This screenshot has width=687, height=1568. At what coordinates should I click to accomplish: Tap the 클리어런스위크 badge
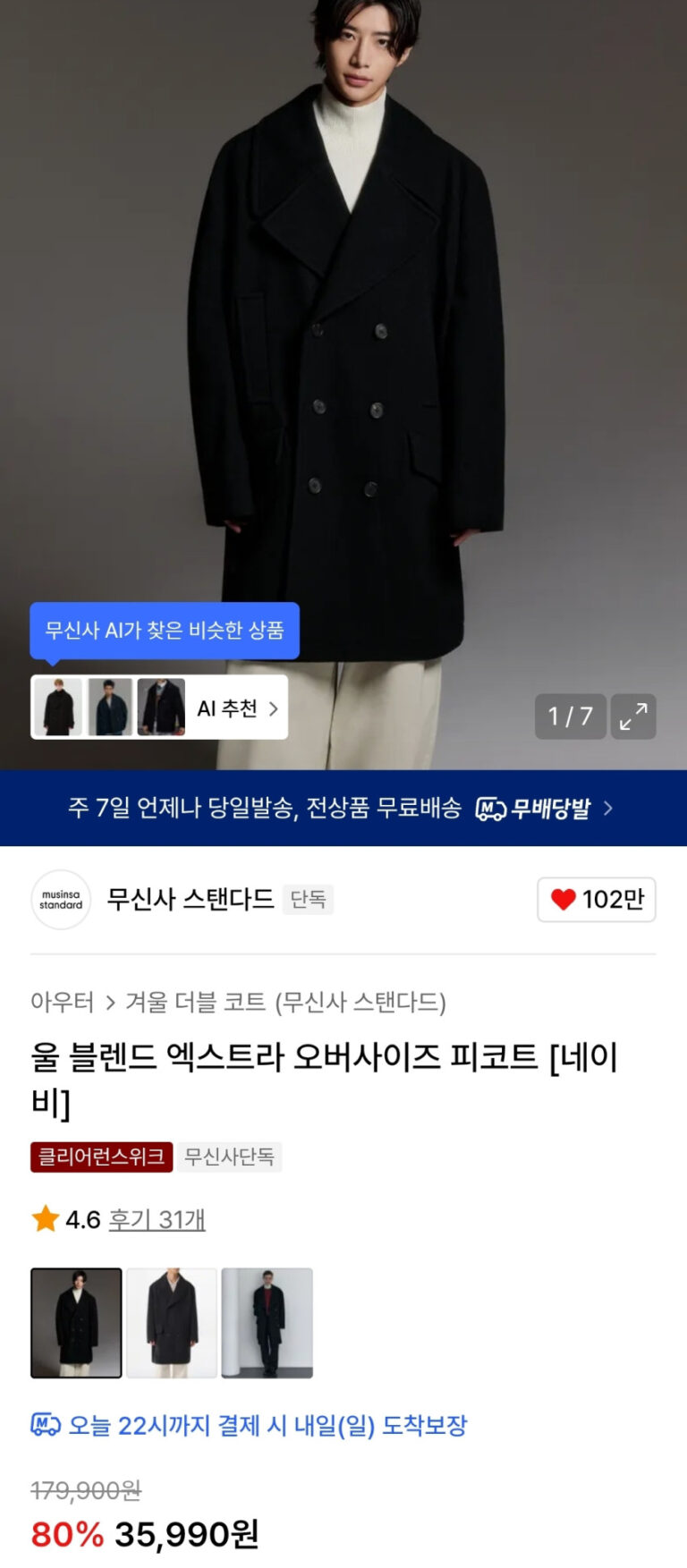[101, 1157]
